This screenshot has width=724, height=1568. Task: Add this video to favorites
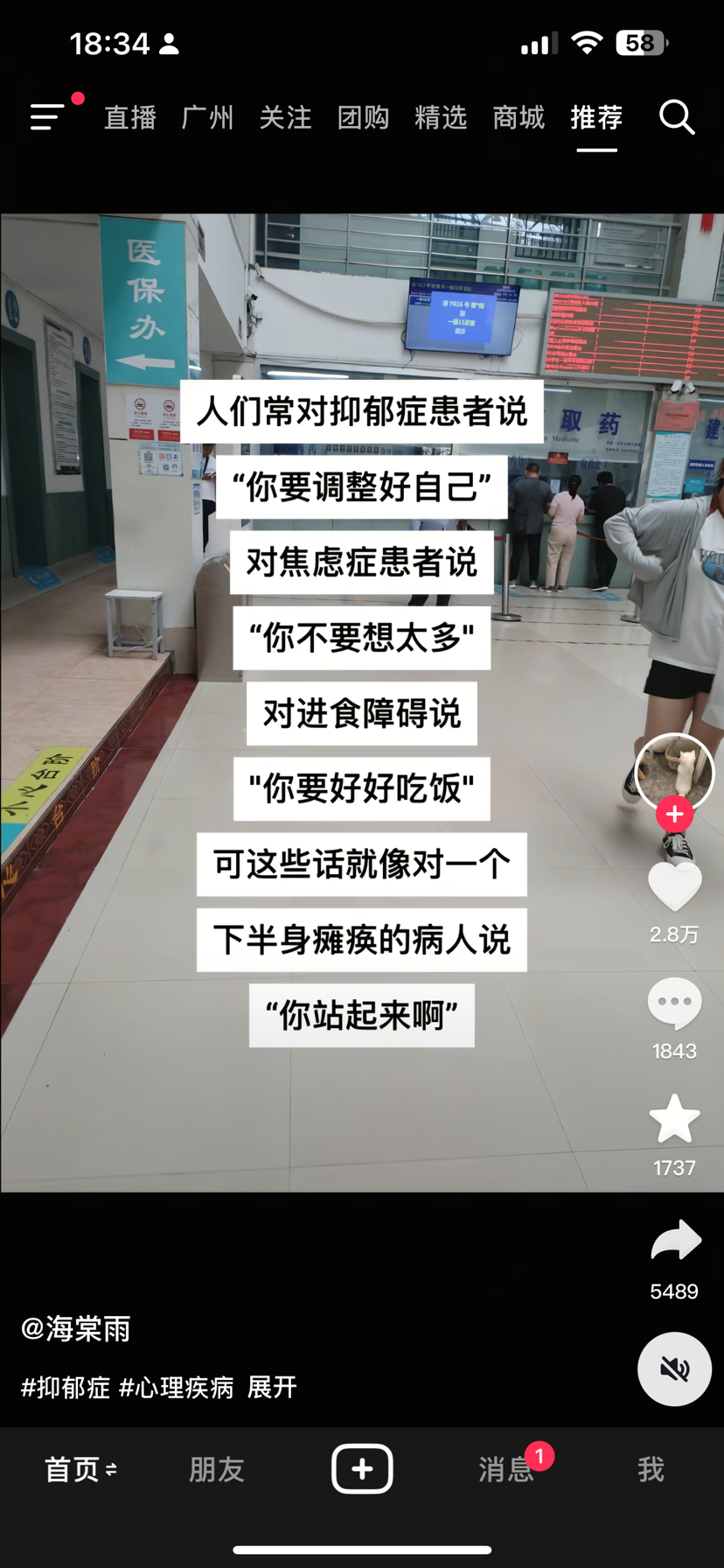tap(674, 1119)
